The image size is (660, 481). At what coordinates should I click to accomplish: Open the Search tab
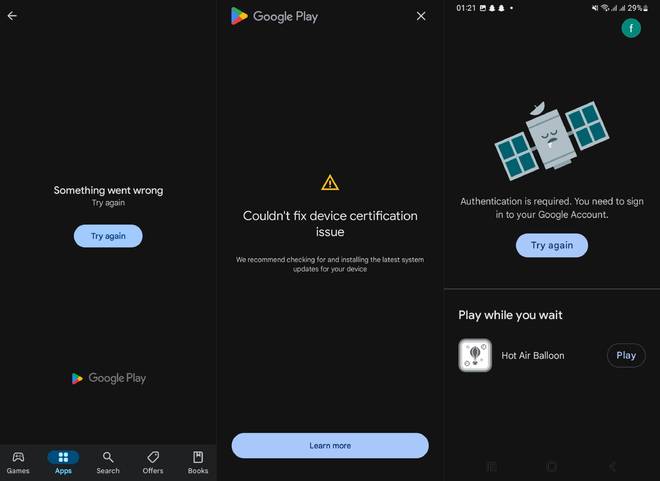108,462
